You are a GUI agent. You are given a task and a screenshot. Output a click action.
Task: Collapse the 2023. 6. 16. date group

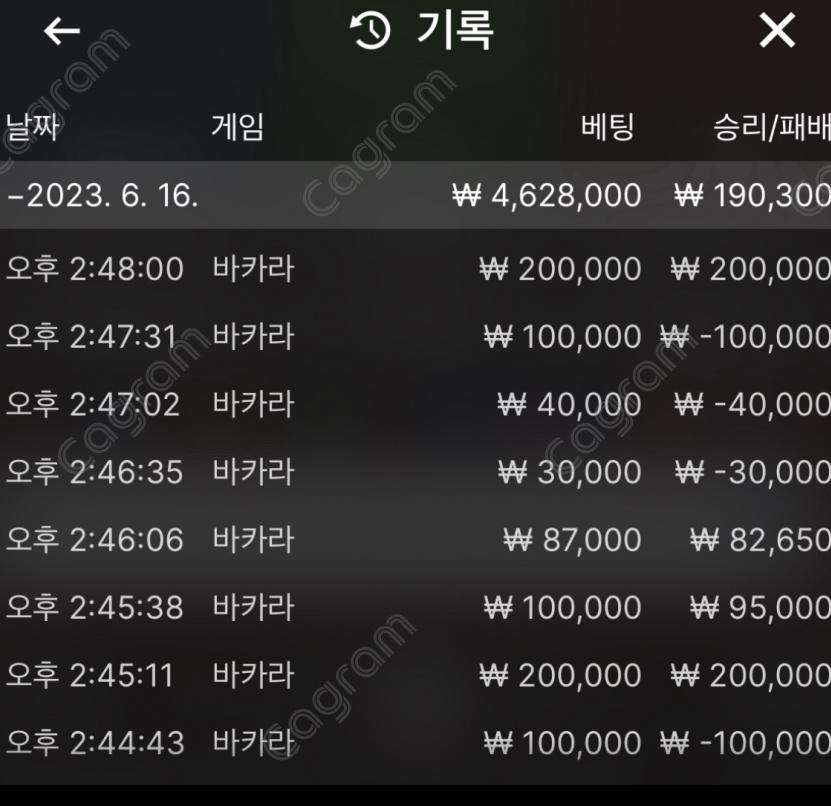(104, 195)
